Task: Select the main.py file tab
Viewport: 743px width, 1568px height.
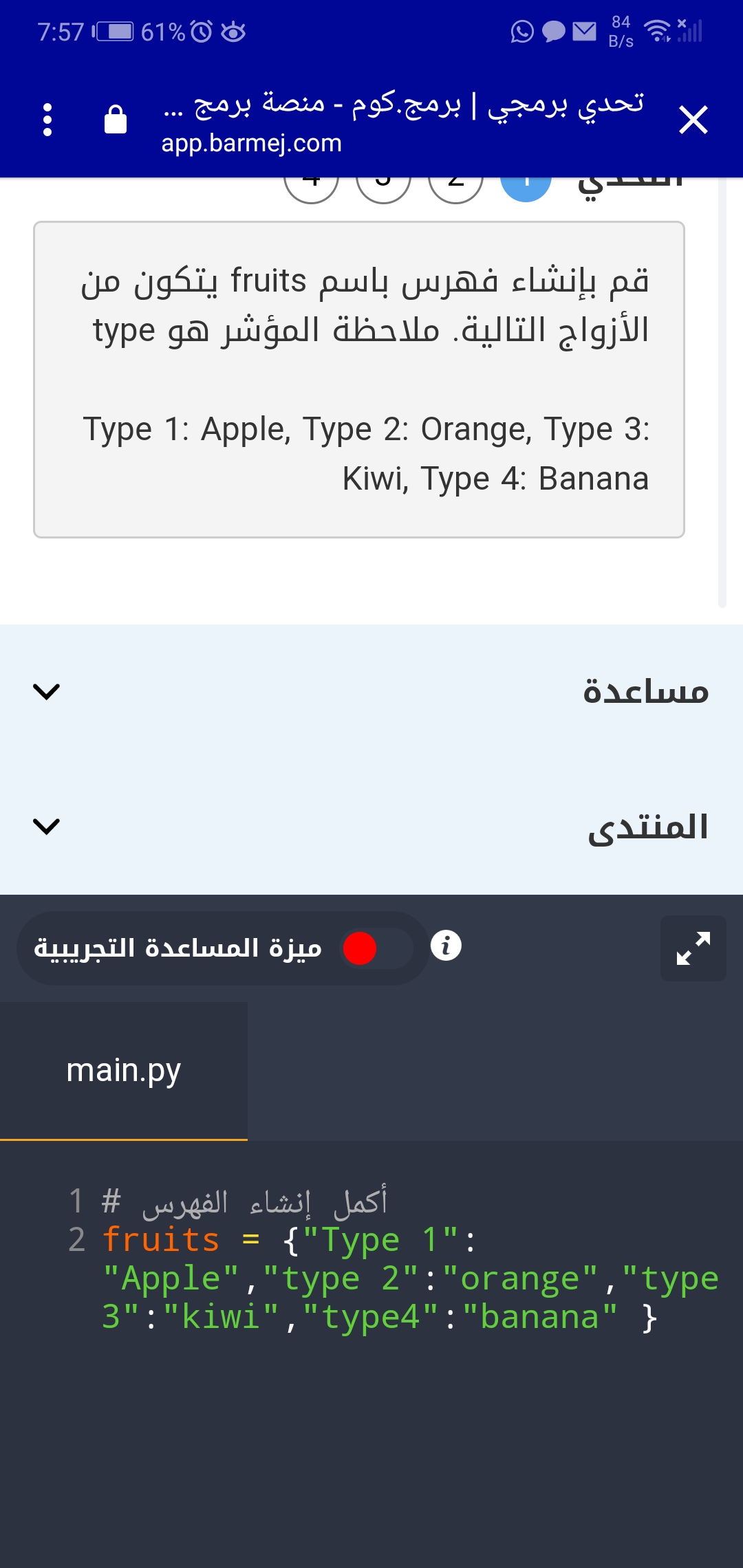Action: pos(124,1070)
